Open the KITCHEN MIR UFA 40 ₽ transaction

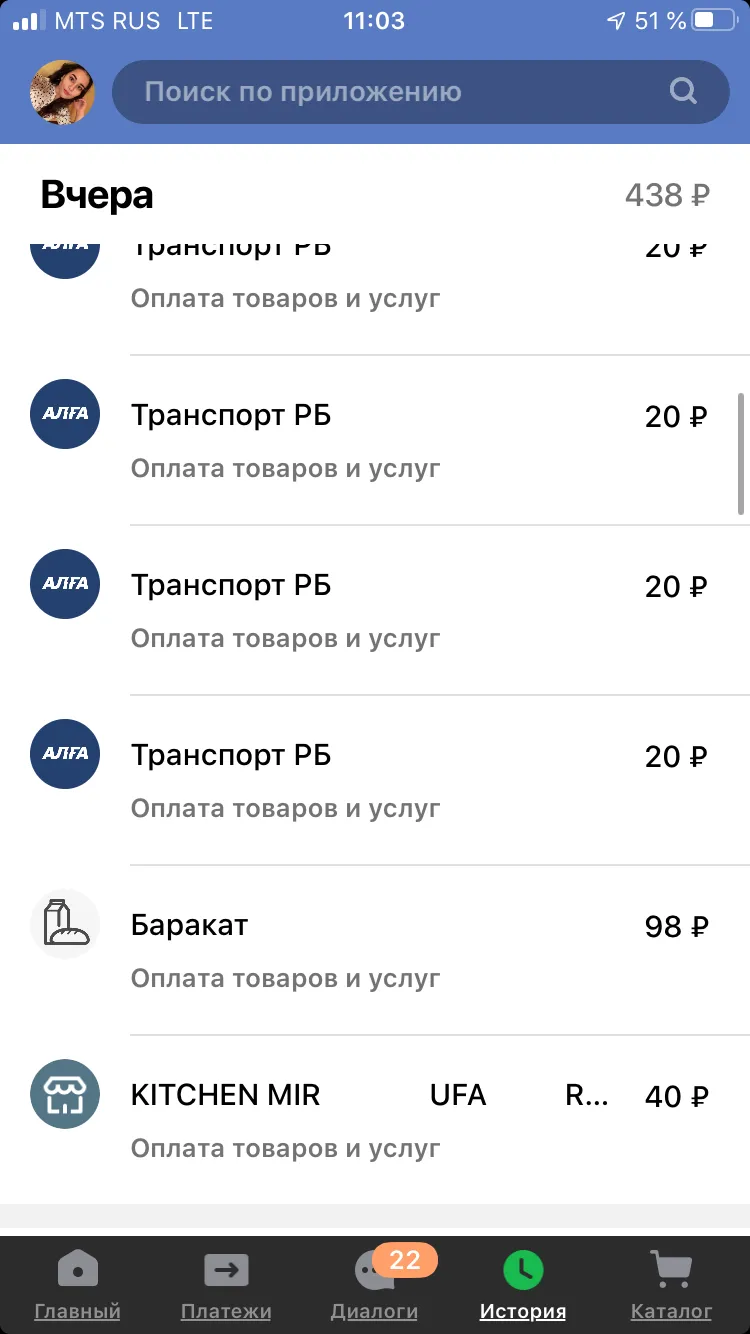(x=375, y=1120)
